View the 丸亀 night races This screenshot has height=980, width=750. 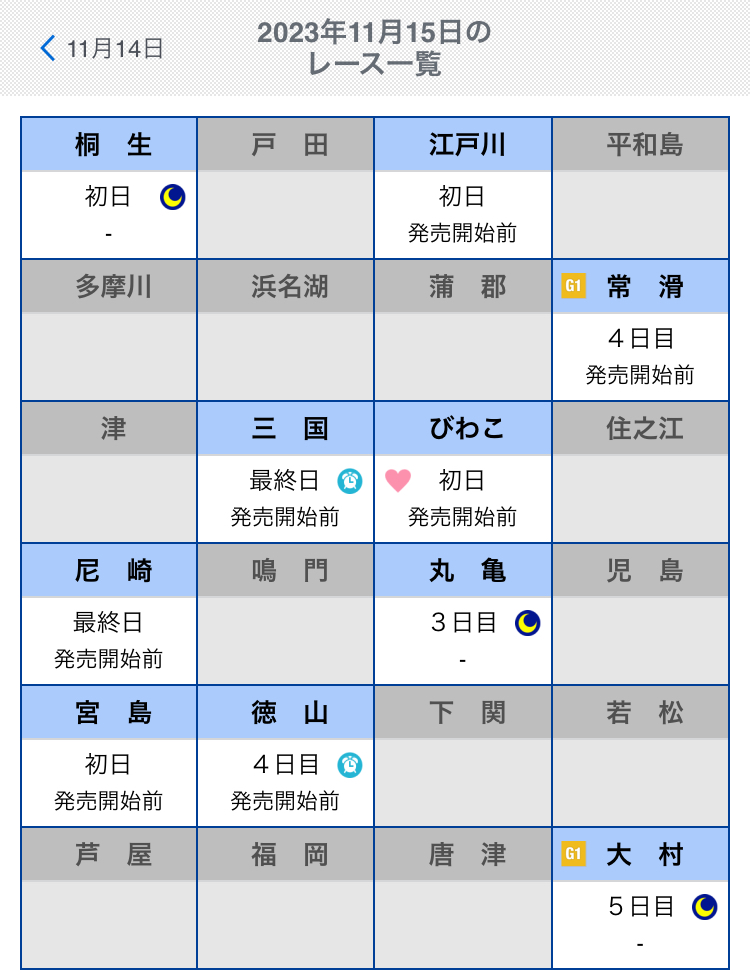[463, 614]
